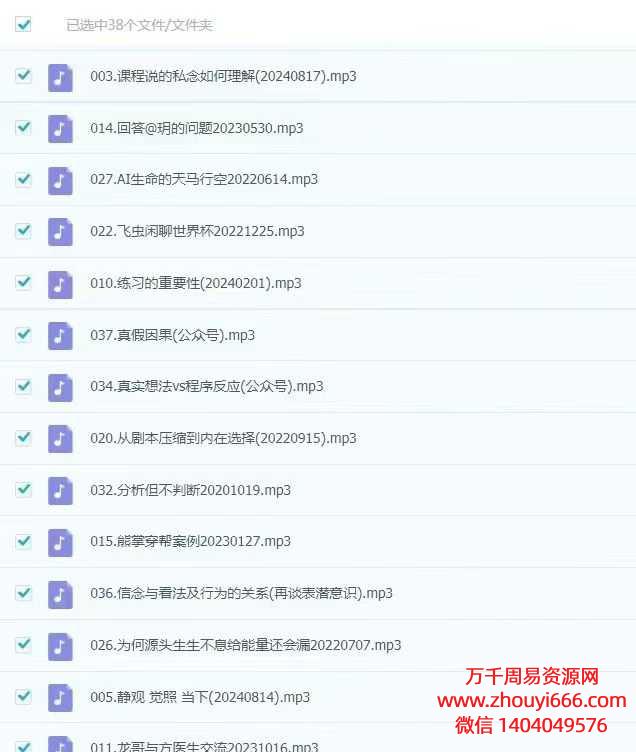Uncheck the 032.分析但不判断20201019 checkbox
Image resolution: width=636 pixels, height=752 pixels.
(23, 489)
